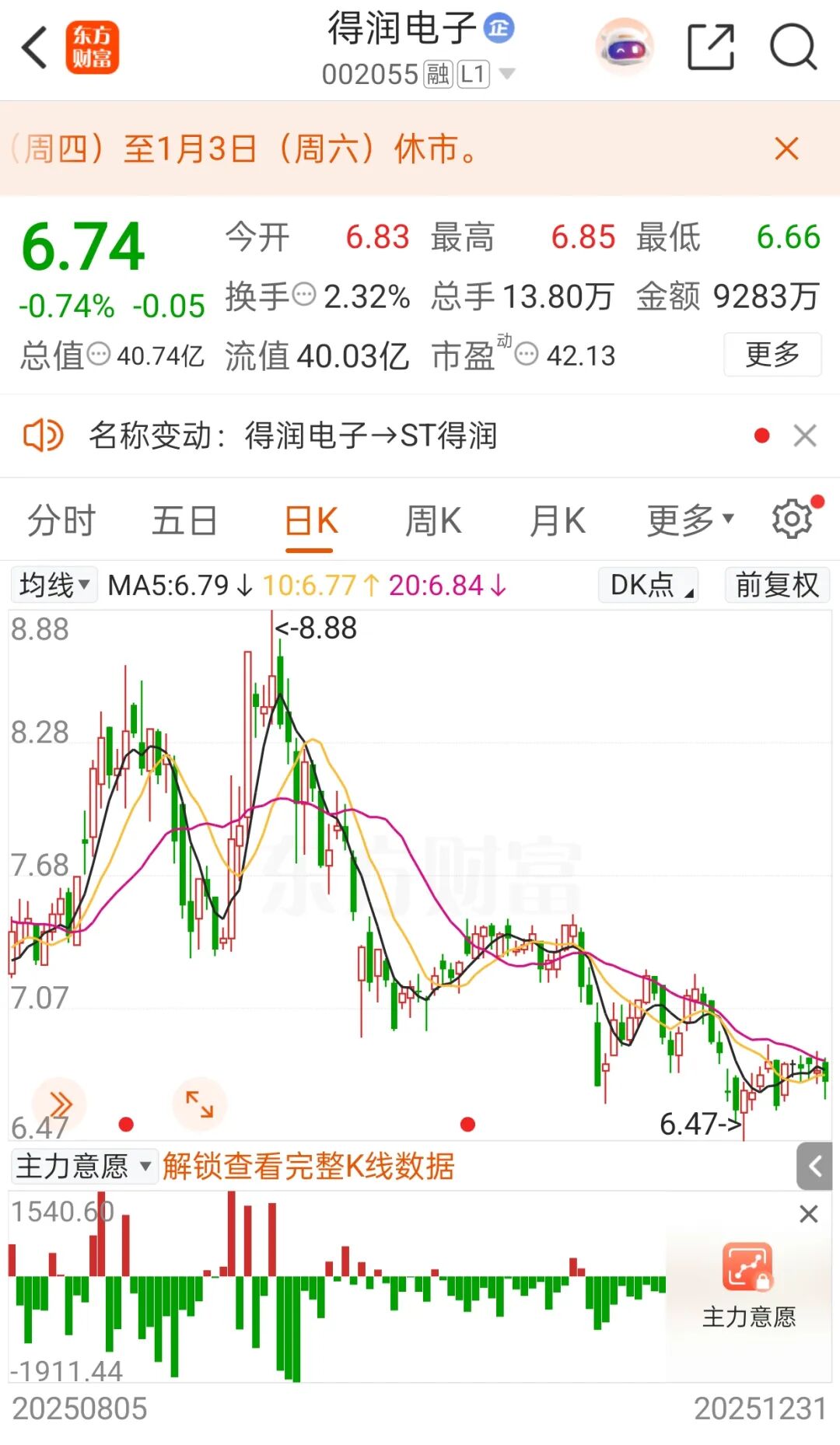Open the search magnifier icon
This screenshot has width=840, height=1445.
pos(793,48)
